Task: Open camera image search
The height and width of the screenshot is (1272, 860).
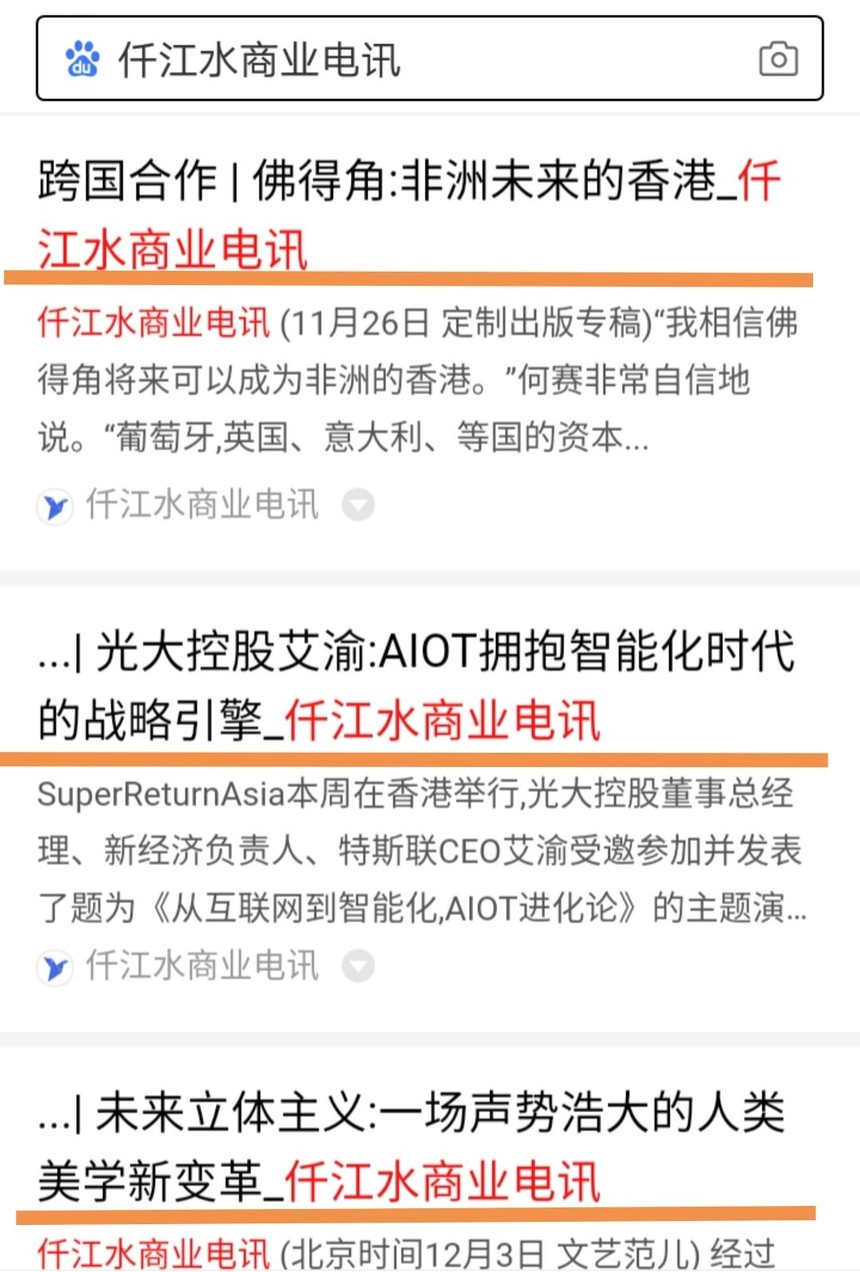Action: pyautogui.click(x=778, y=59)
